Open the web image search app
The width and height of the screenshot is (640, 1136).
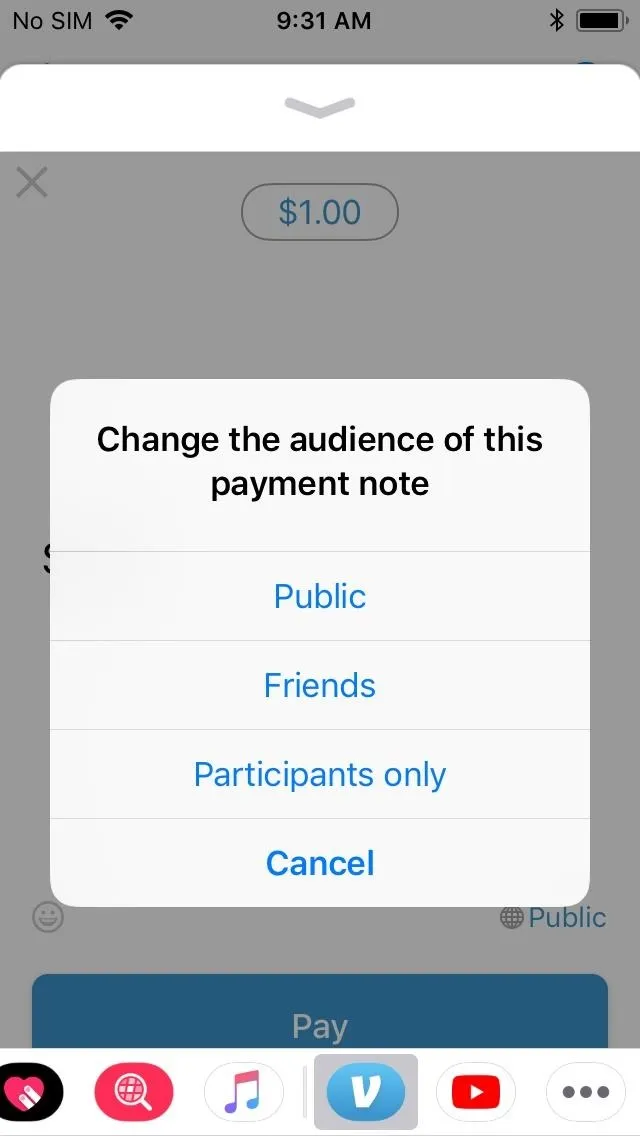(134, 1091)
